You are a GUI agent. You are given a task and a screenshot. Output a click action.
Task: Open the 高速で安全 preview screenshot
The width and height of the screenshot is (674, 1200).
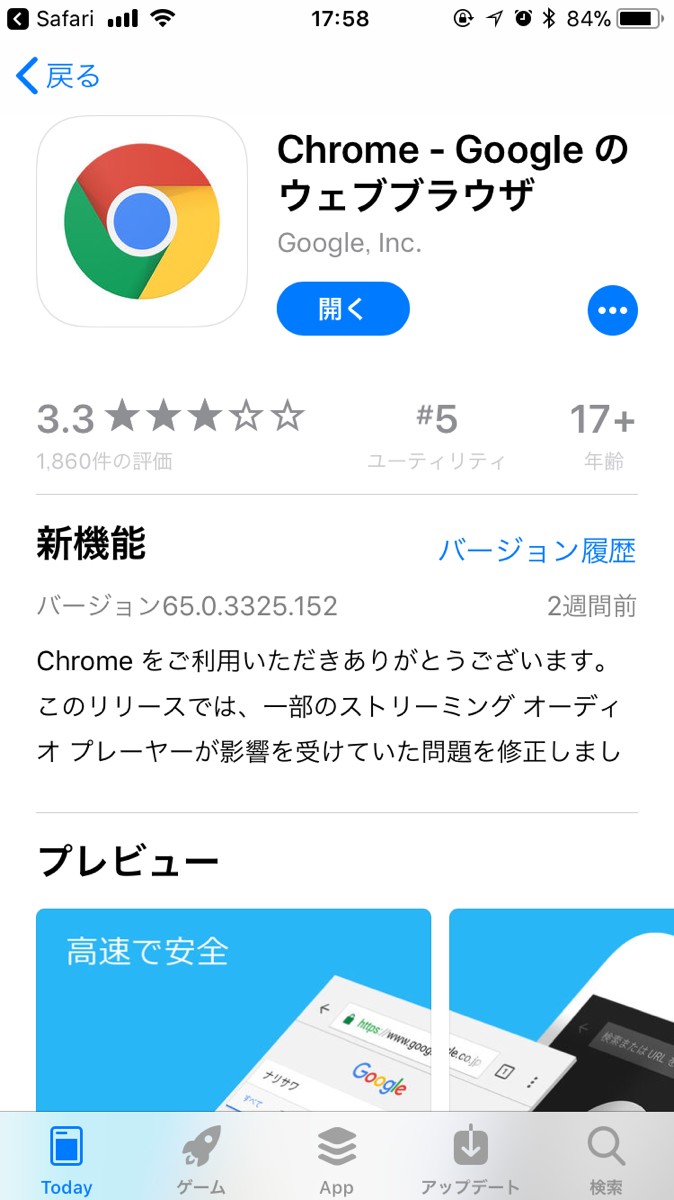point(233,1010)
